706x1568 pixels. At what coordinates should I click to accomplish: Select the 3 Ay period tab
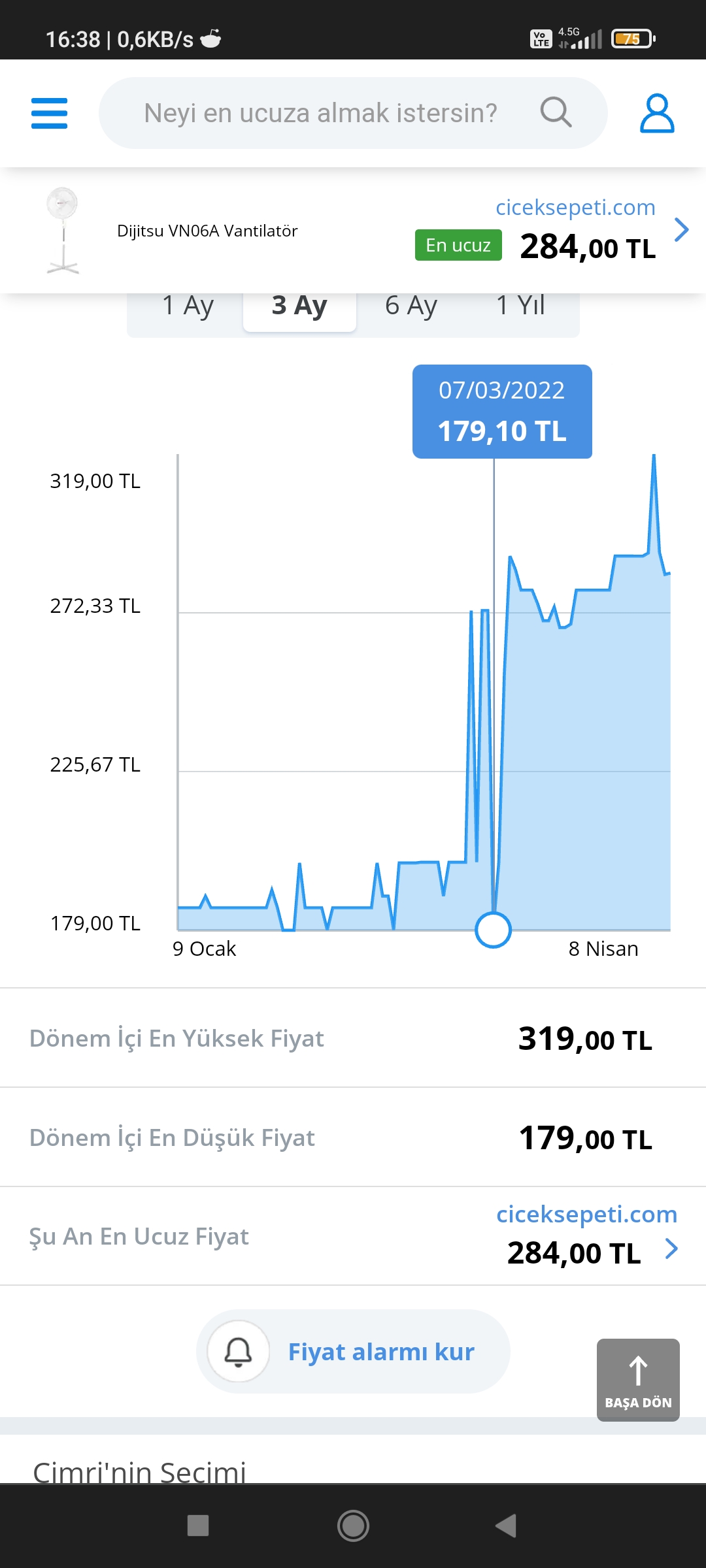tap(299, 306)
